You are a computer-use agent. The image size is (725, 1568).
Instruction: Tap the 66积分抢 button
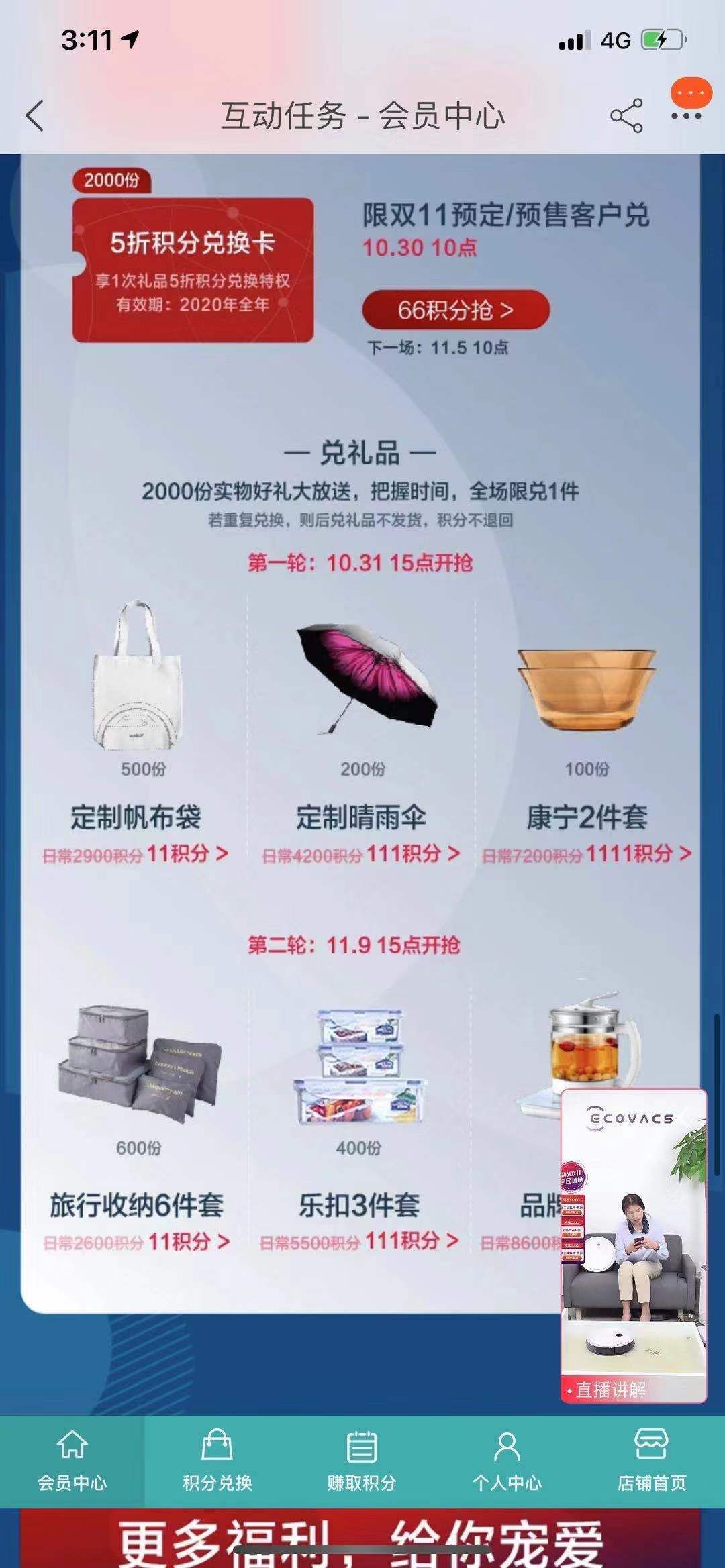[x=456, y=310]
